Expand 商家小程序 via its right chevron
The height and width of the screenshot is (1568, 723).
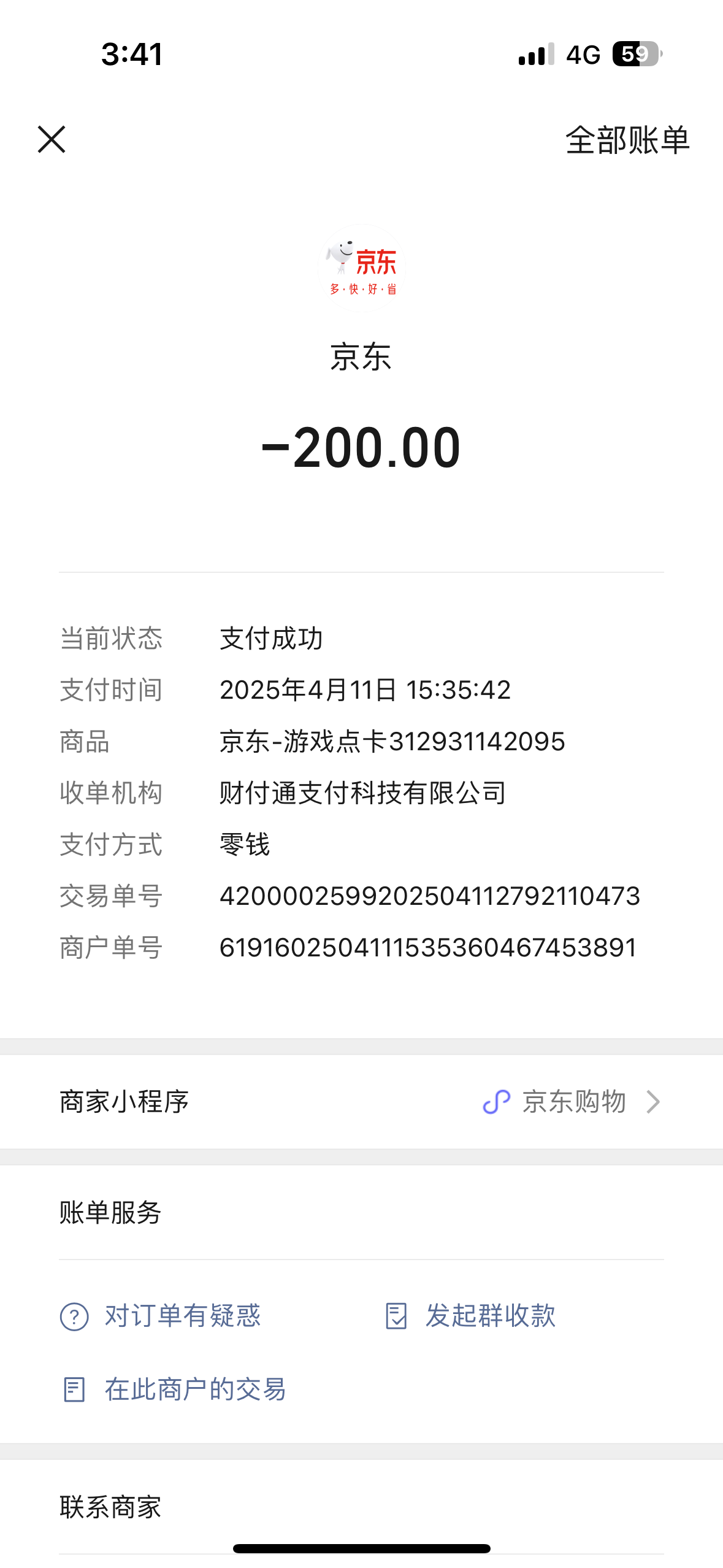point(654,1102)
